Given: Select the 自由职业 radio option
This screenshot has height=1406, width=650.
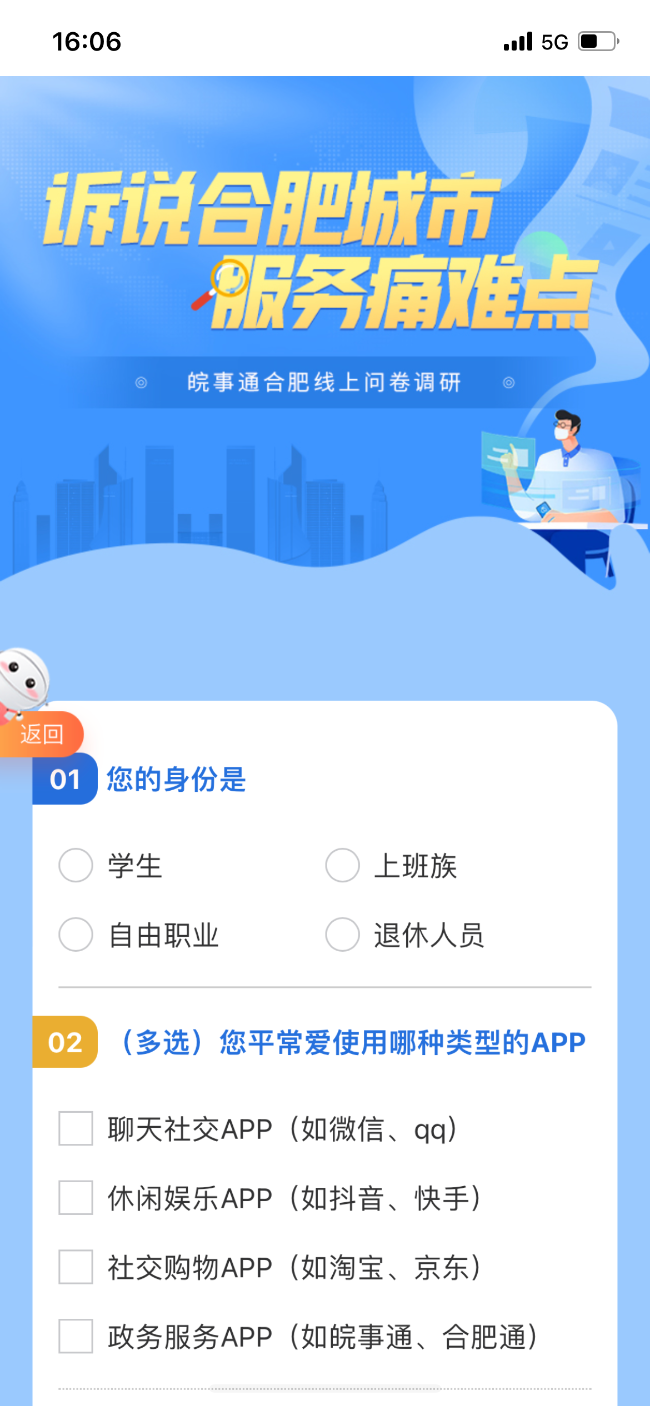Looking at the screenshot, I should click(76, 935).
